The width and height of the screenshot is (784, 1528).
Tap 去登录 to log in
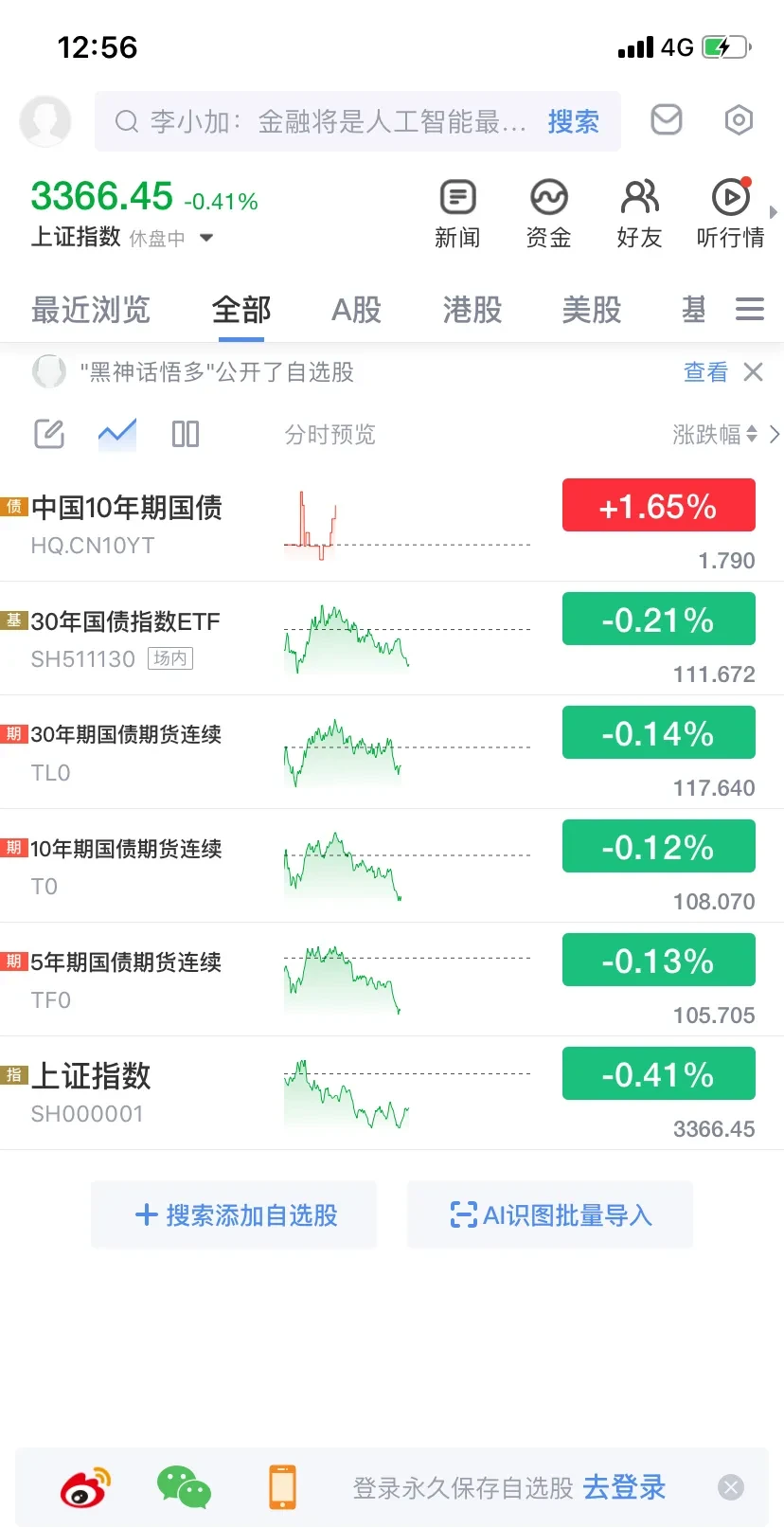pyautogui.click(x=624, y=1487)
